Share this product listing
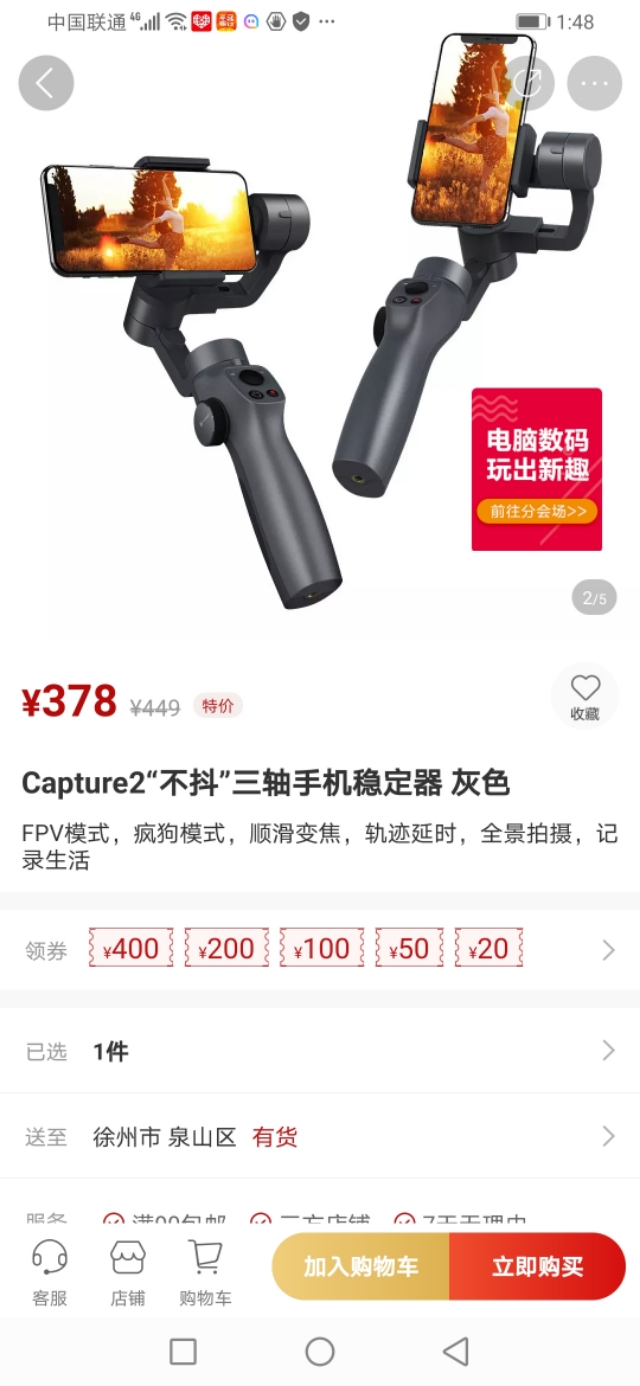 coord(528,83)
